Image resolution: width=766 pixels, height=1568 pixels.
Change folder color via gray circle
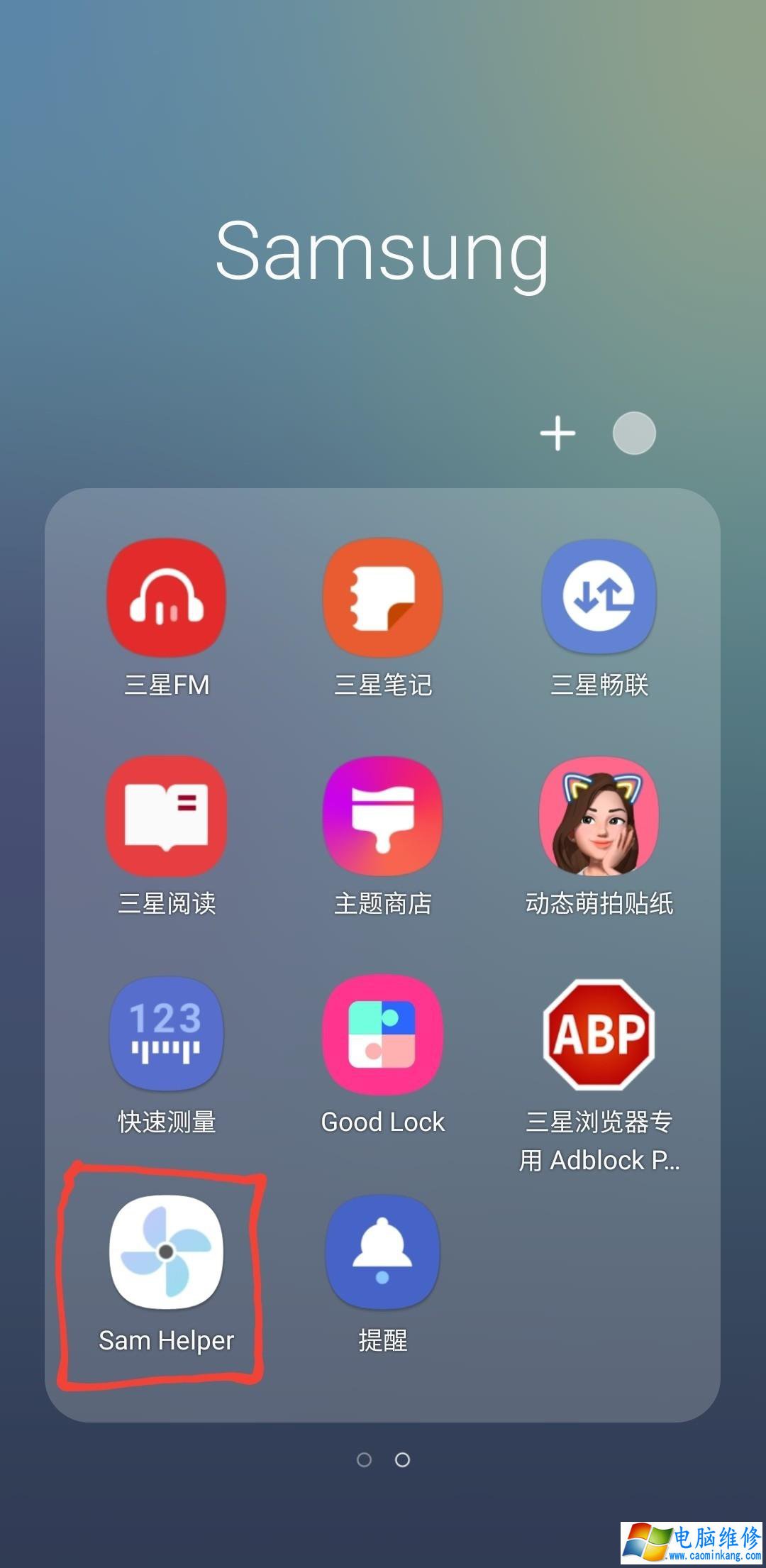coord(634,434)
